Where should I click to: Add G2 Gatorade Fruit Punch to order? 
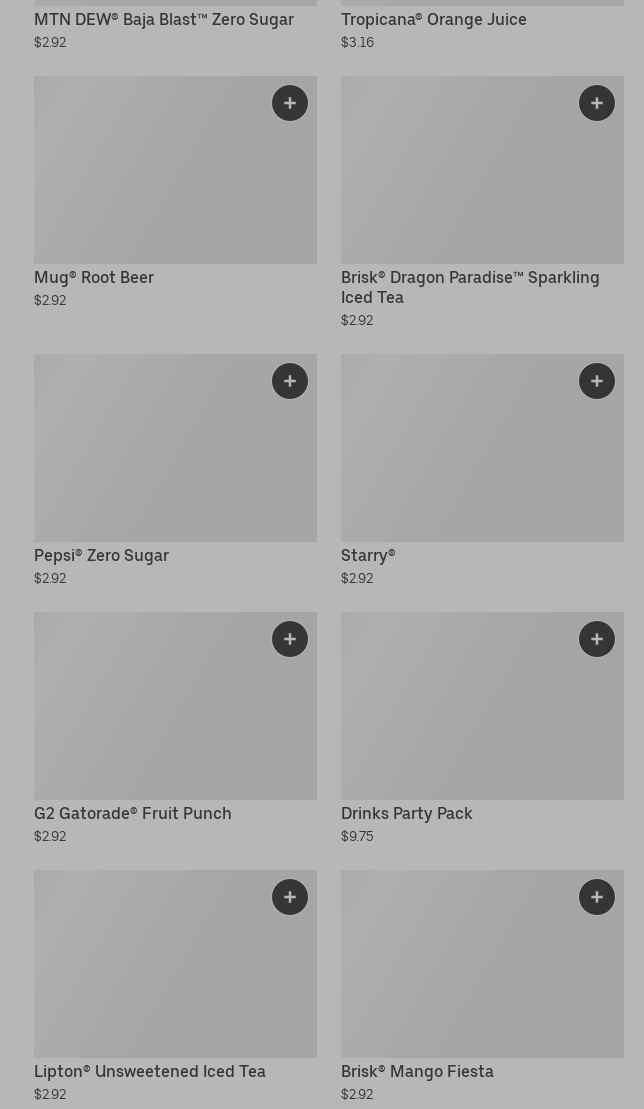coord(290,639)
